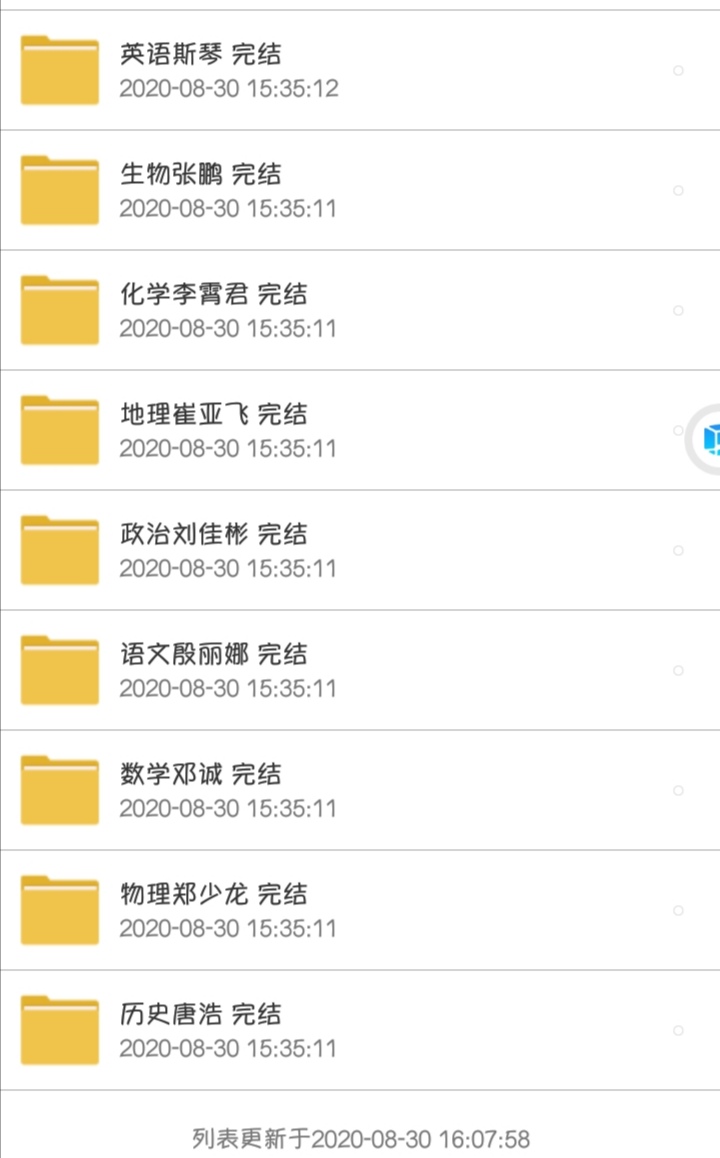Tap the folder icon for 语文殷丽娜 完结

(x=58, y=668)
